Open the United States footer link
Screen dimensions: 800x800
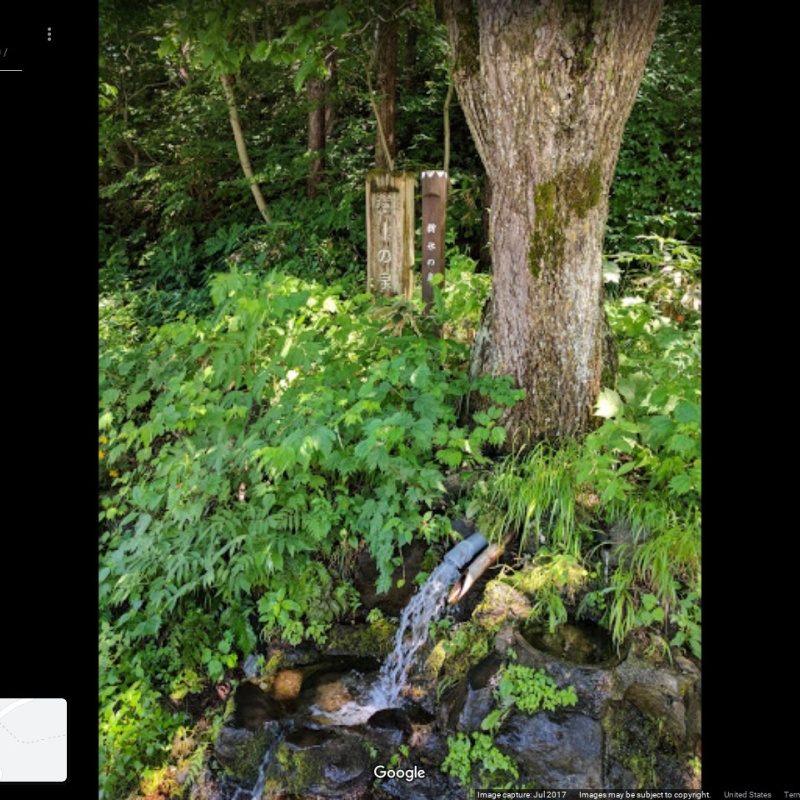click(x=747, y=795)
